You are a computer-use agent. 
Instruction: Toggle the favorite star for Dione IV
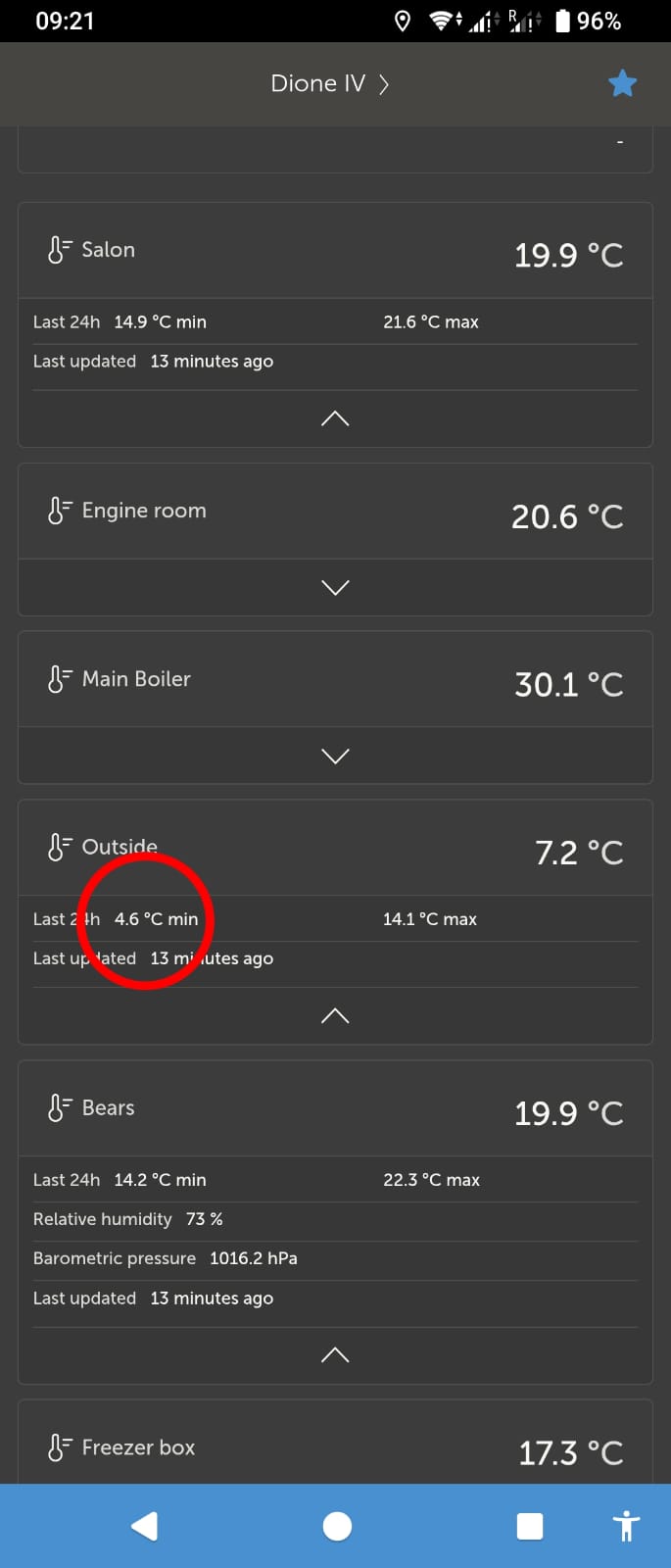pos(622,84)
